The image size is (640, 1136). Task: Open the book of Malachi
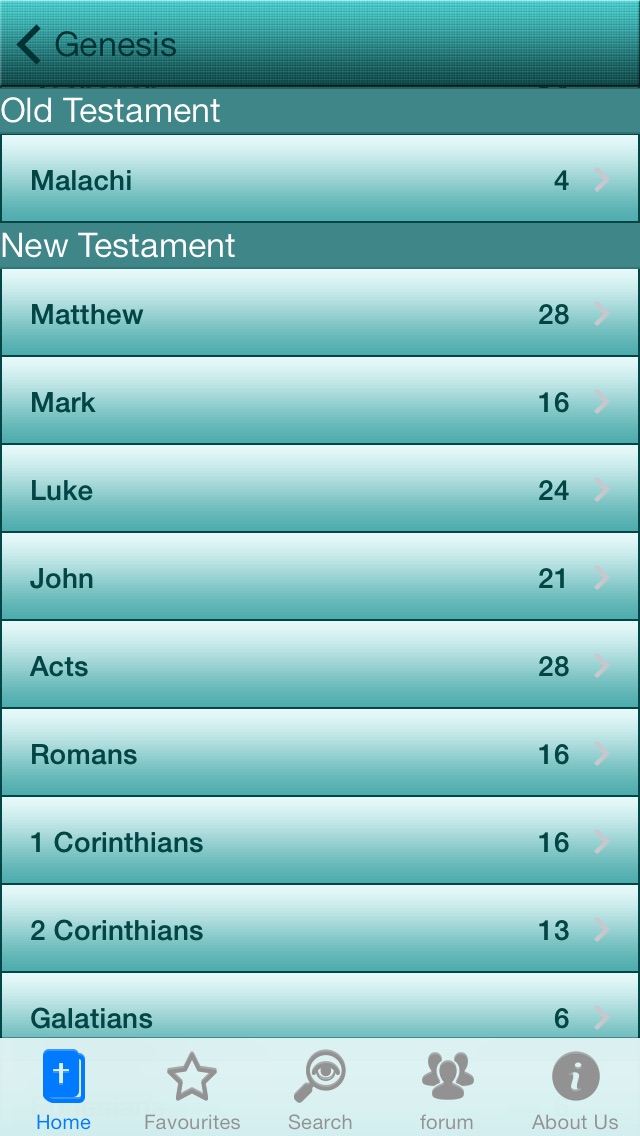(320, 178)
